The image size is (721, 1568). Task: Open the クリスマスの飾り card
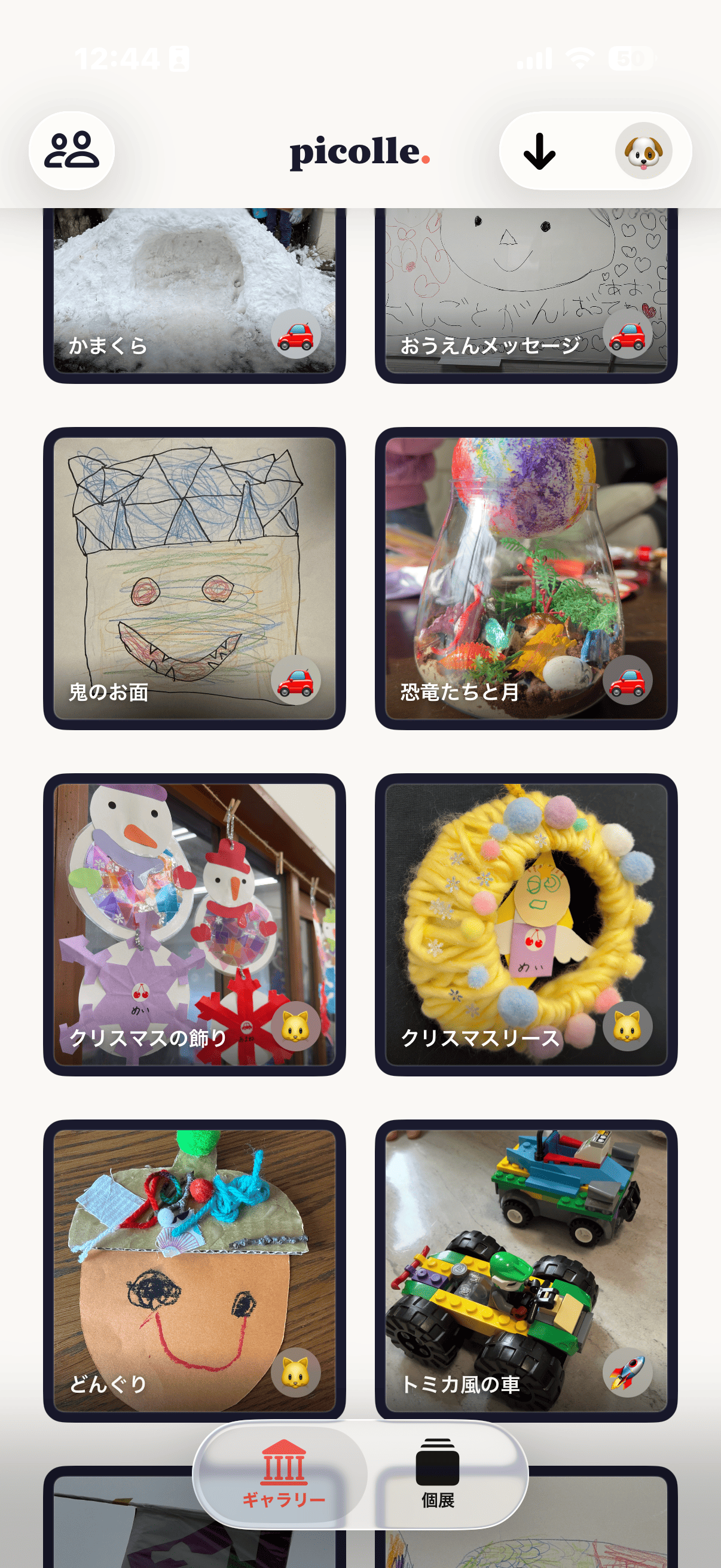(194, 924)
